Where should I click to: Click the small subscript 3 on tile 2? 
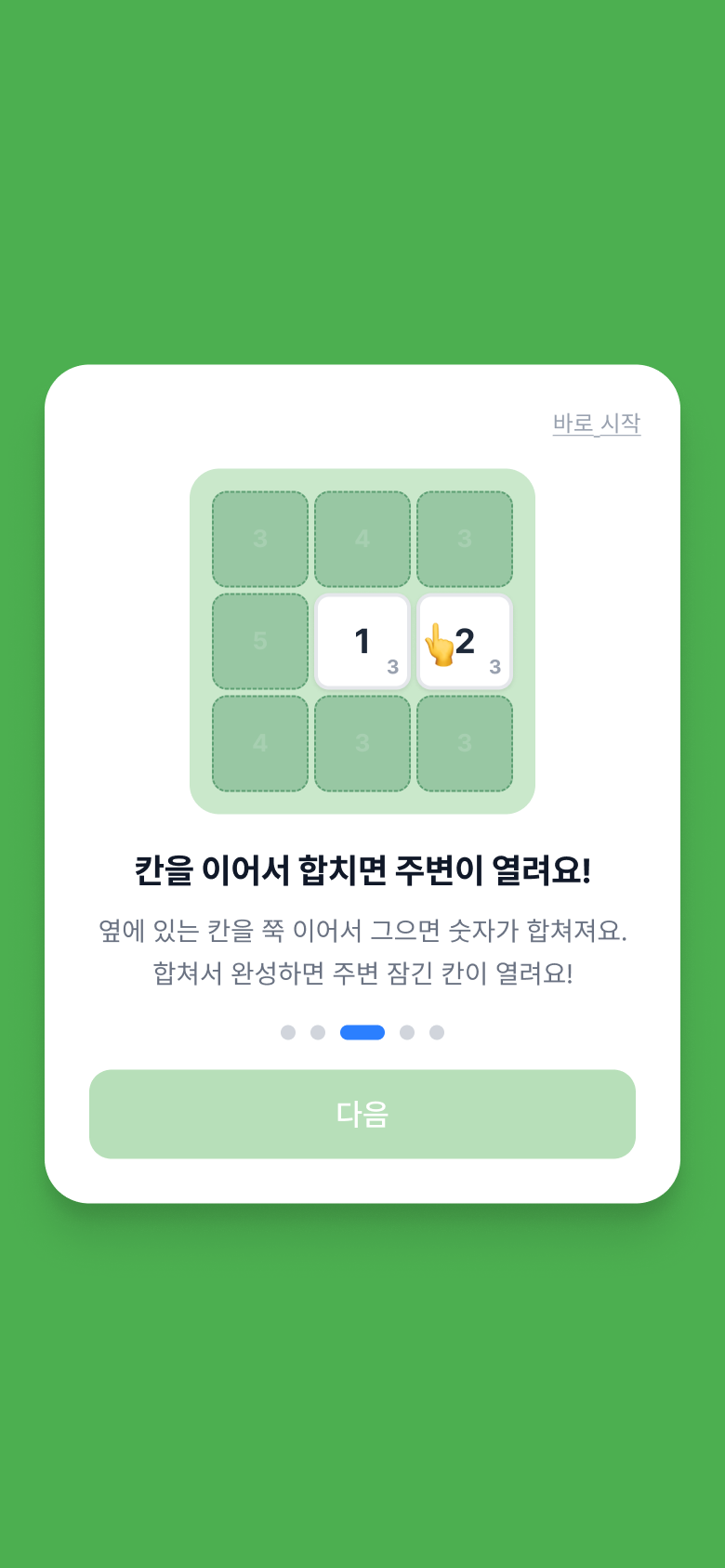[x=494, y=666]
